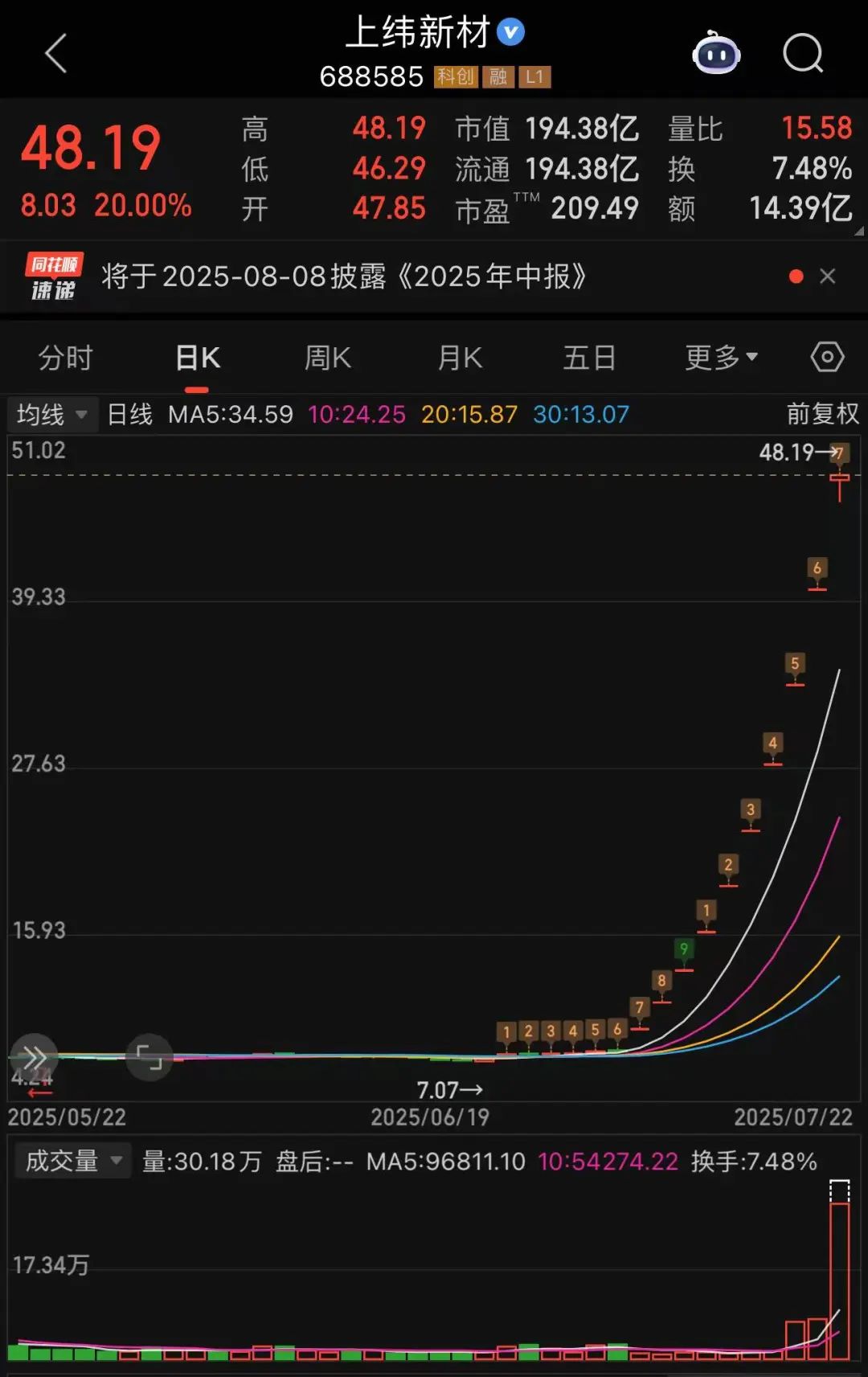Tap the double-arrow chart shift button
The height and width of the screenshot is (1377, 868).
34,1056
